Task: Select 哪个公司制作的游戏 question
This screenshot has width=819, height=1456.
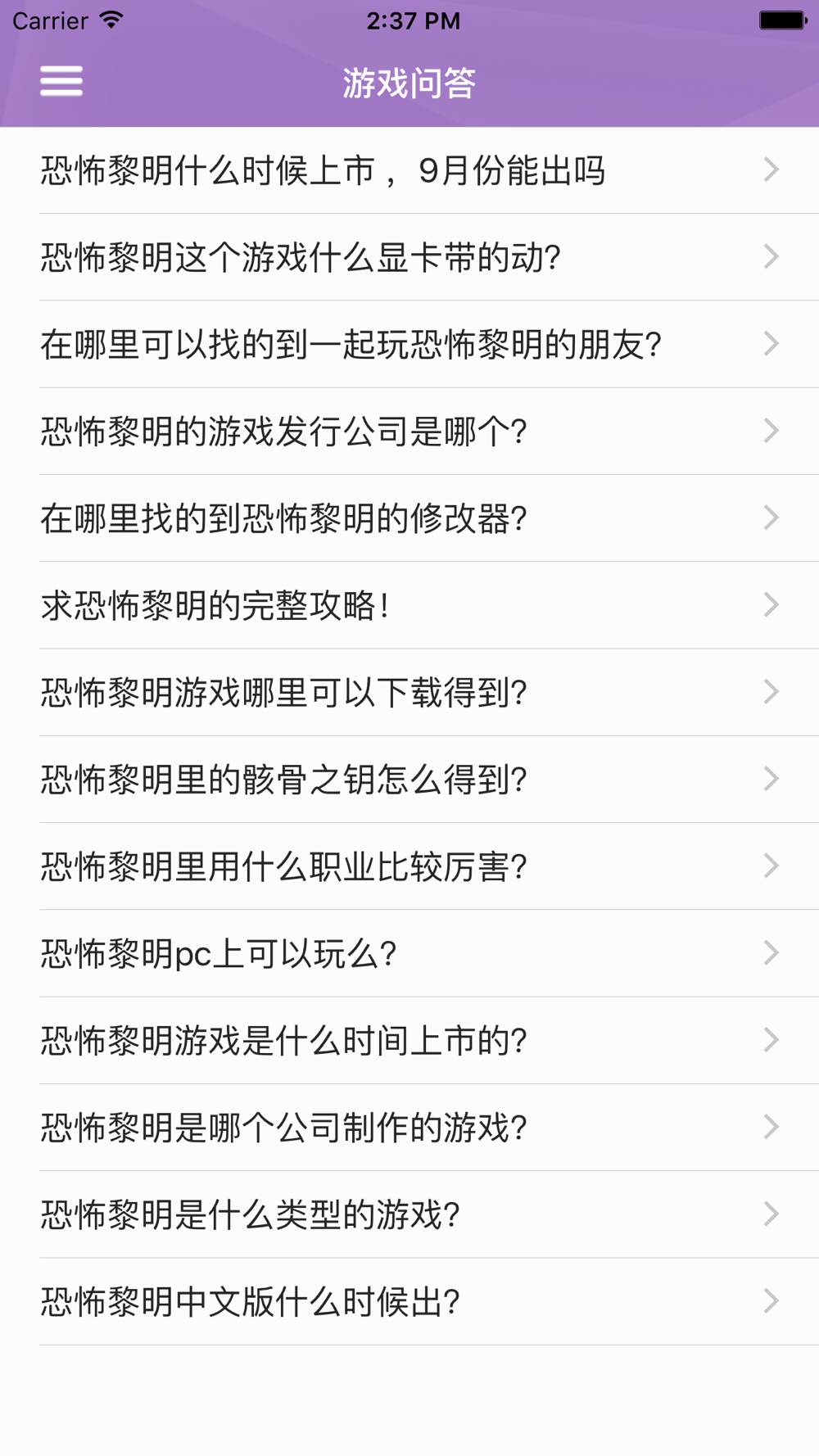Action: click(x=409, y=1128)
